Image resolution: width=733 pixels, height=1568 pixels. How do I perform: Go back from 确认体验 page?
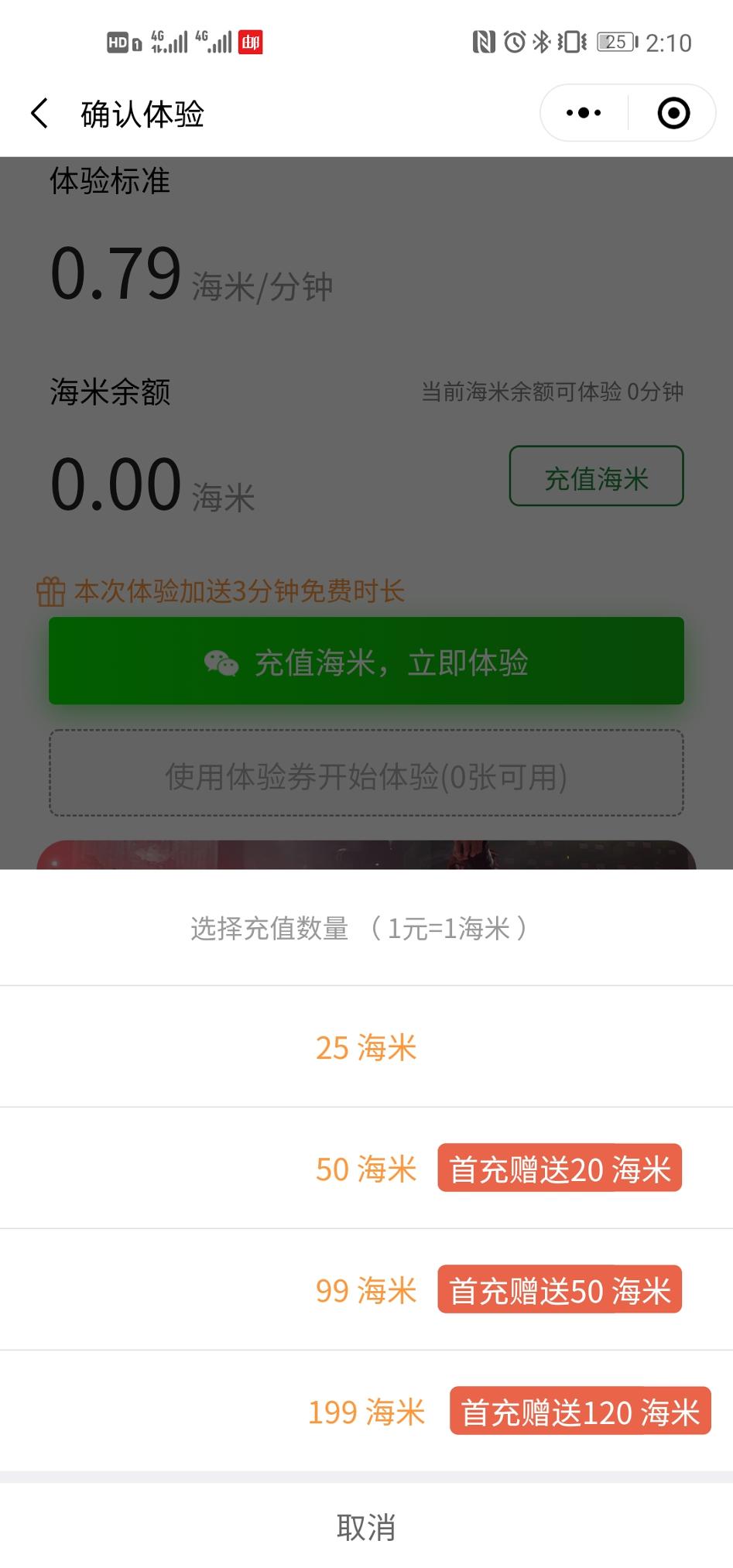pos(40,113)
